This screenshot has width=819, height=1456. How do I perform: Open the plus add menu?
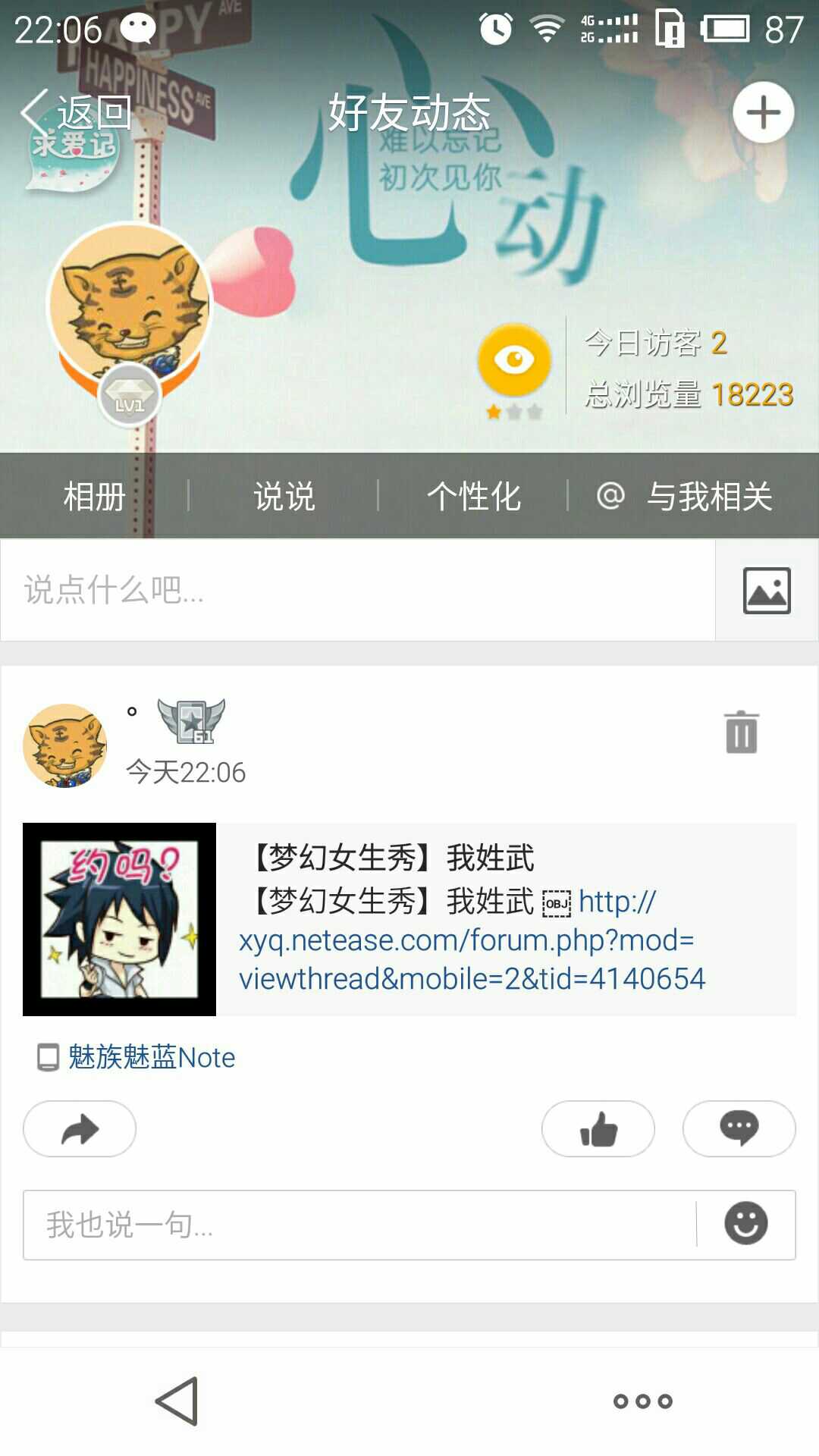763,113
